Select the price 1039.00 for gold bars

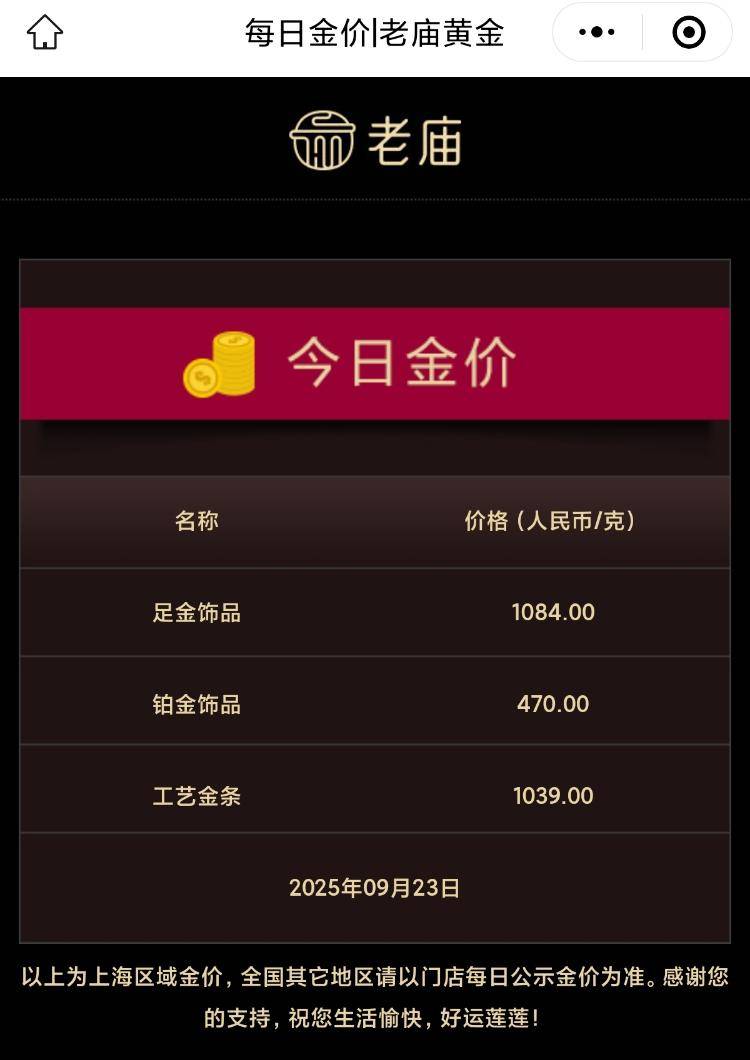tap(552, 795)
